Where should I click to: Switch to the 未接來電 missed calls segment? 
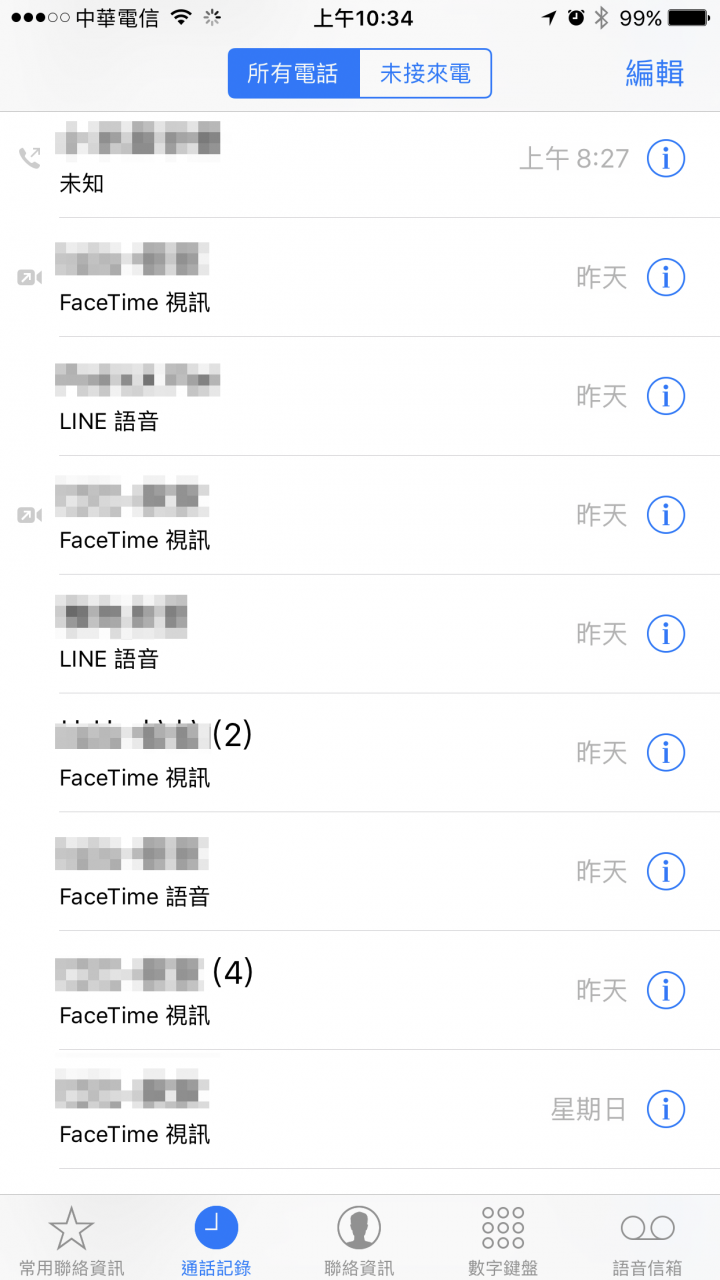click(425, 74)
